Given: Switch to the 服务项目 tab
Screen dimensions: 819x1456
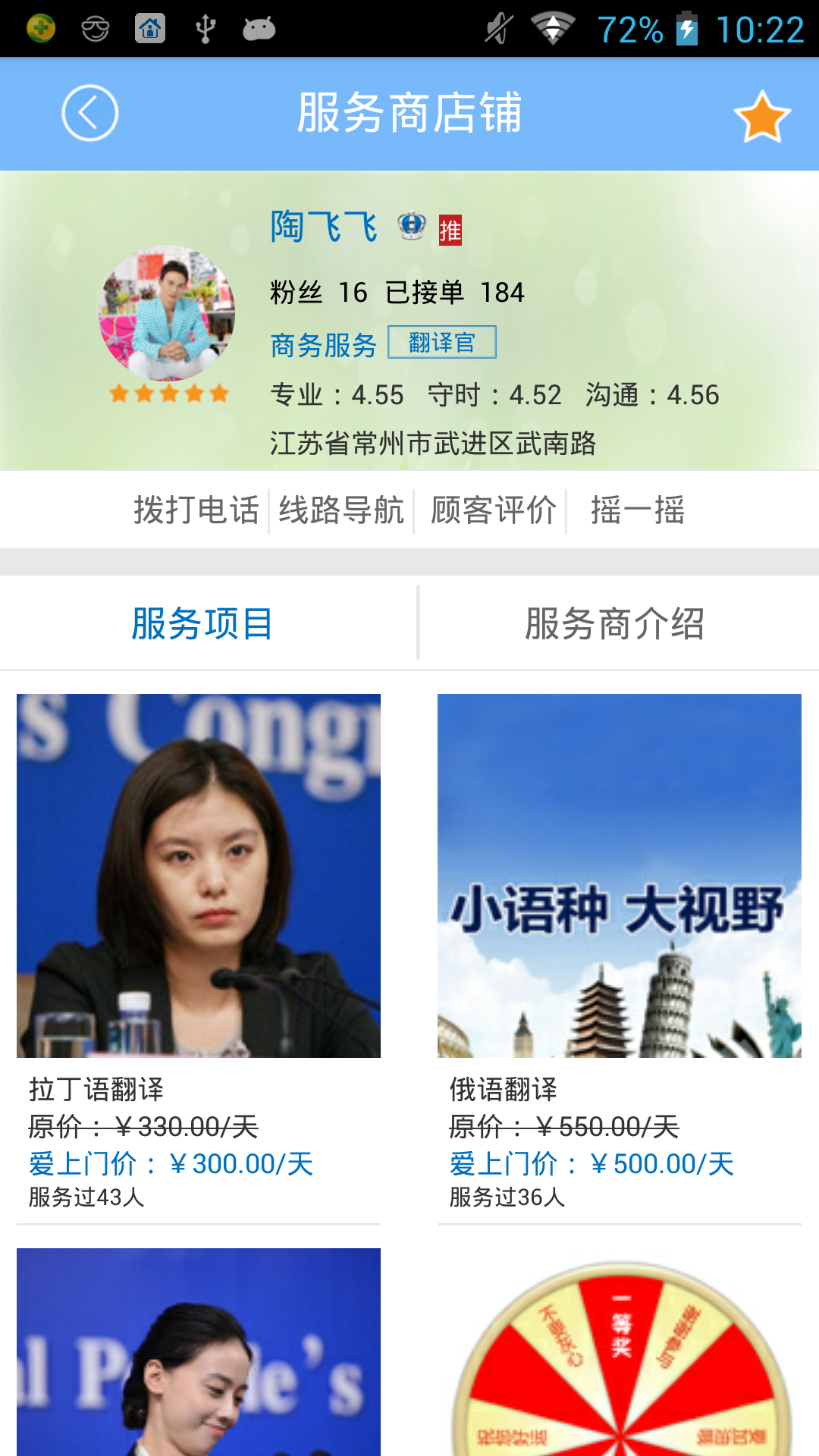Looking at the screenshot, I should [202, 624].
